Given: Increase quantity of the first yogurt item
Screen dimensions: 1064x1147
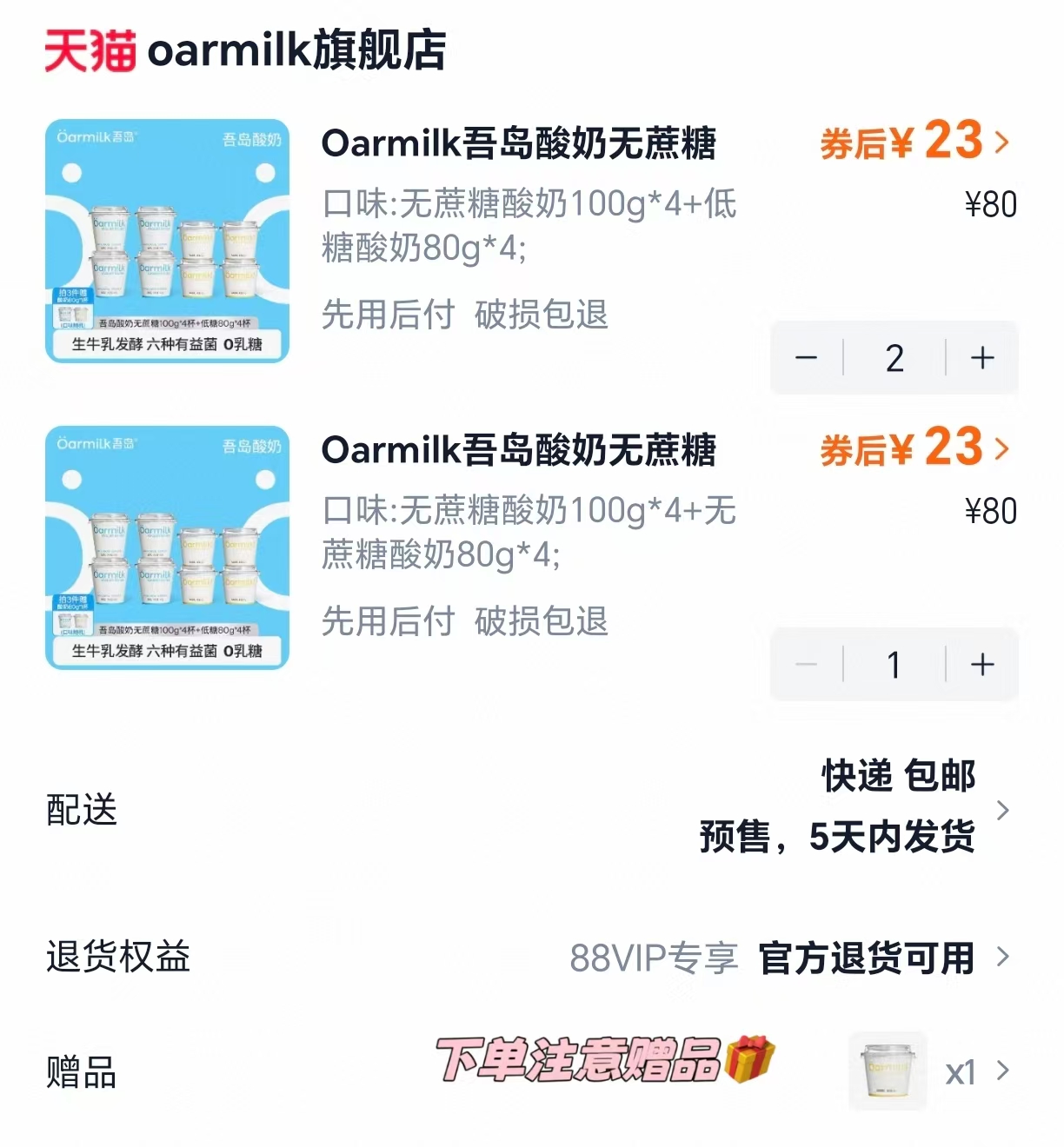Looking at the screenshot, I should pos(982,357).
